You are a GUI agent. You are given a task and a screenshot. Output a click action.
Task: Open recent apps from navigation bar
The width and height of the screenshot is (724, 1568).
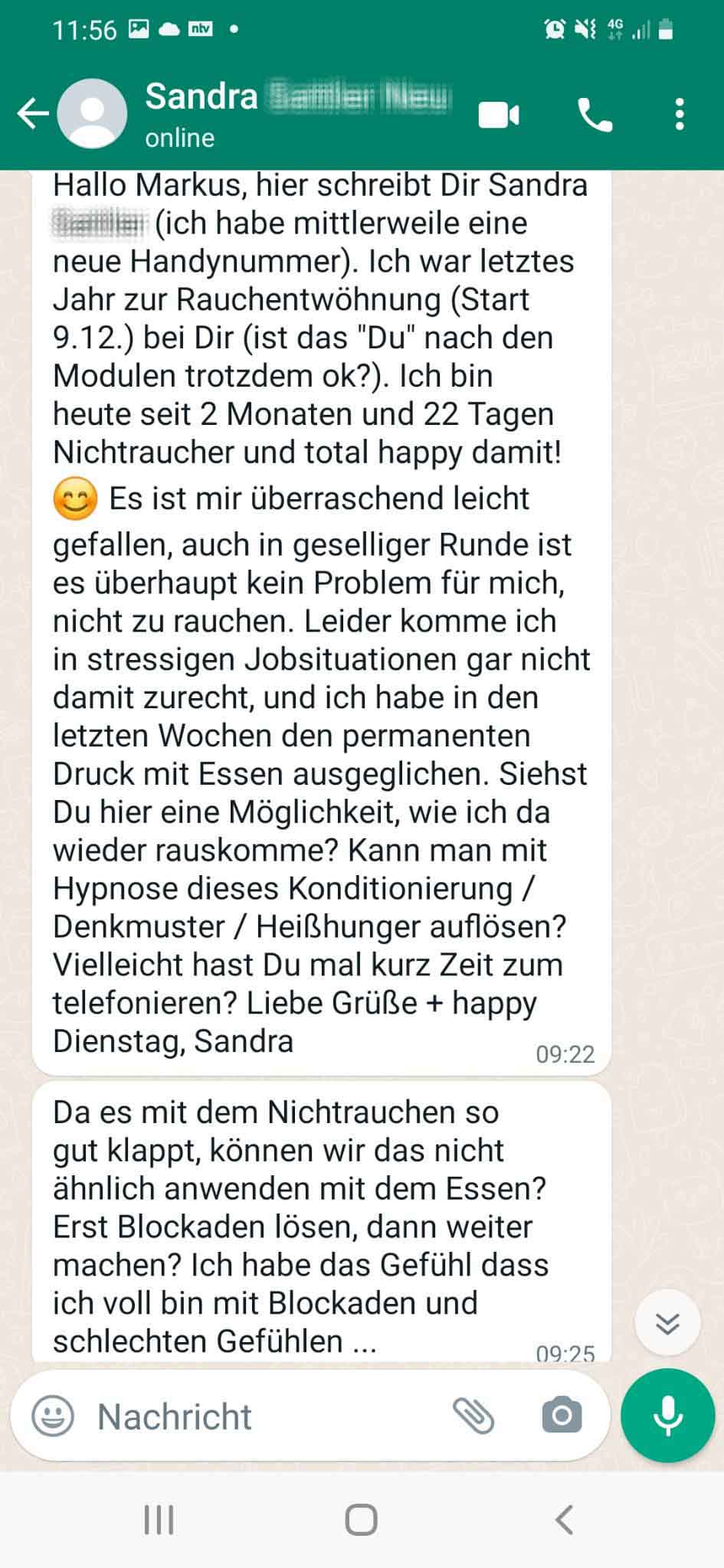pos(159,1520)
